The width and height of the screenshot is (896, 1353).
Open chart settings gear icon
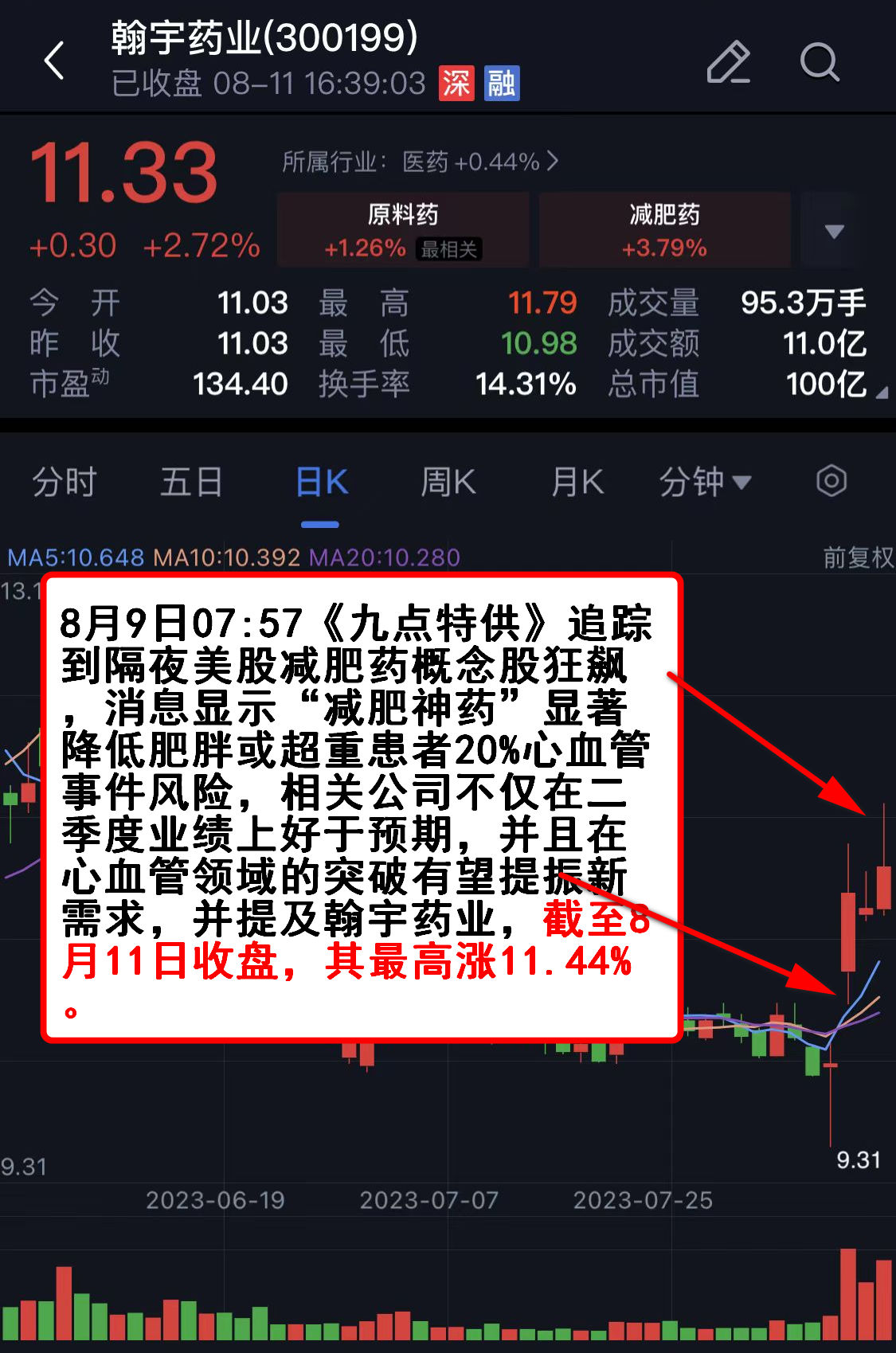tap(831, 481)
